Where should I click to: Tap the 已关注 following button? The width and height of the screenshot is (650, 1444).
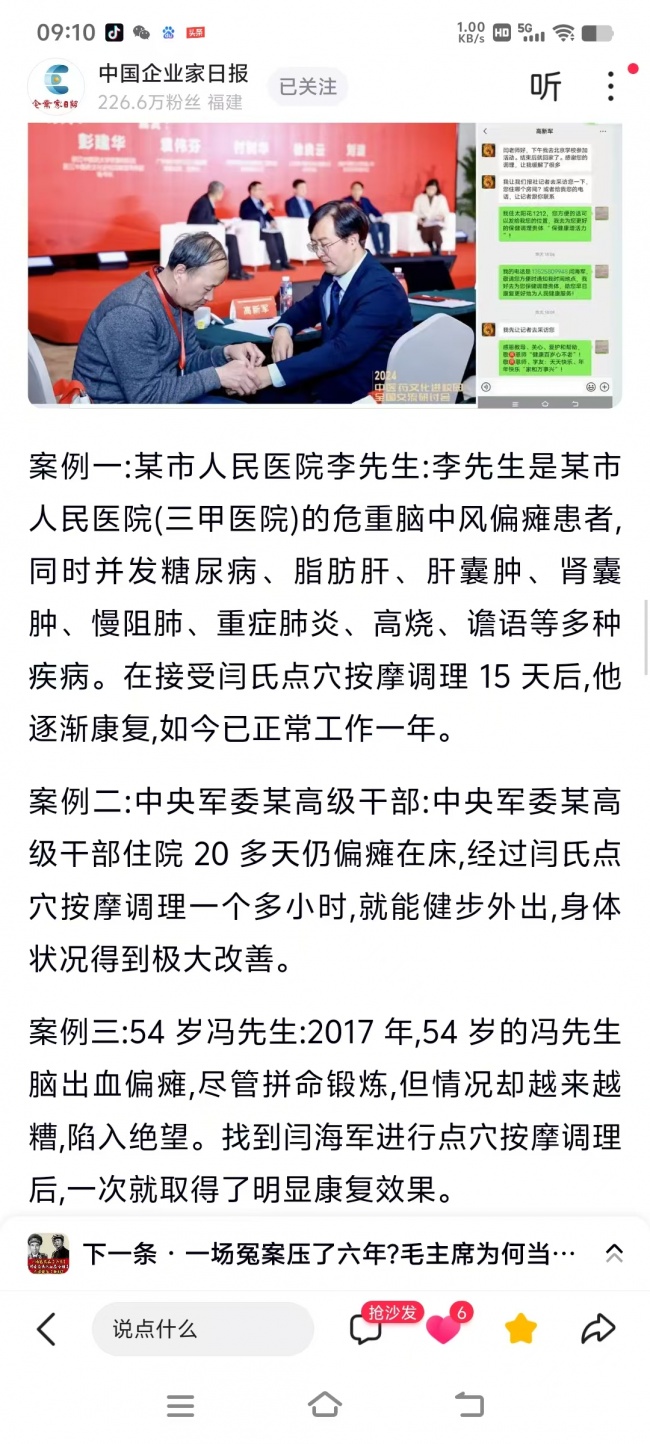pos(308,87)
